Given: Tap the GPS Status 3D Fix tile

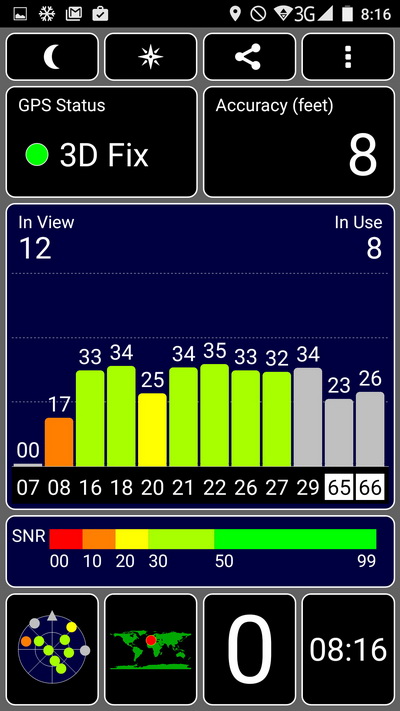Looking at the screenshot, I should click(x=102, y=142).
